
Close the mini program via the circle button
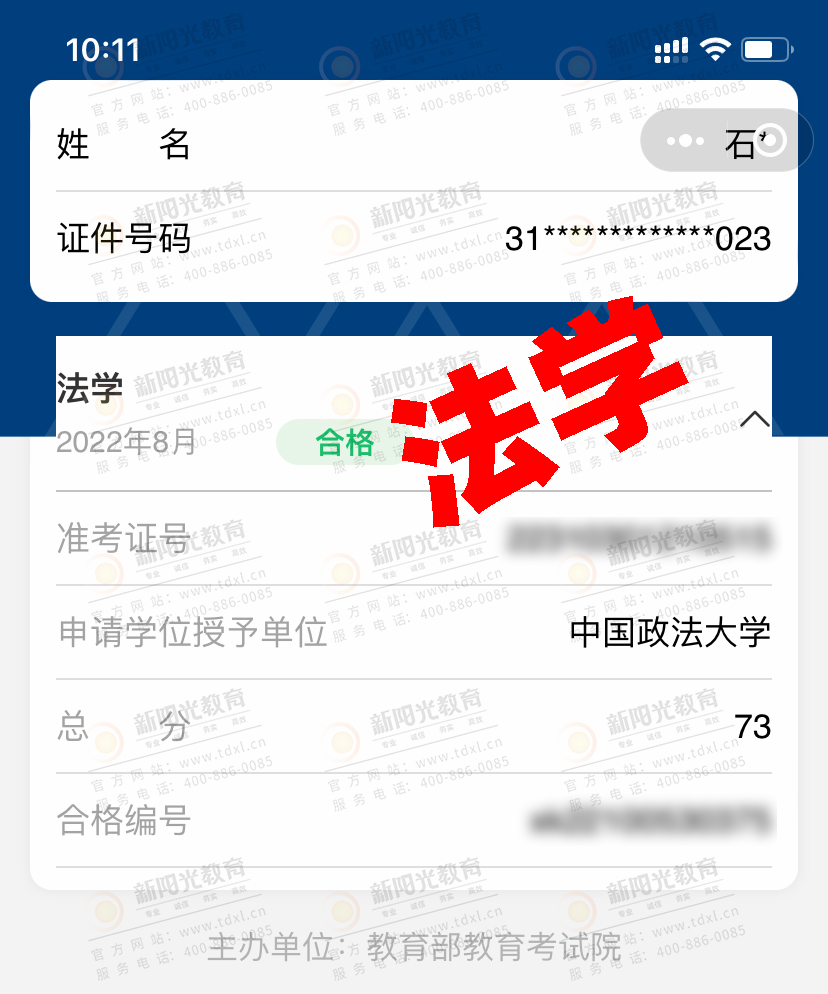(770, 142)
